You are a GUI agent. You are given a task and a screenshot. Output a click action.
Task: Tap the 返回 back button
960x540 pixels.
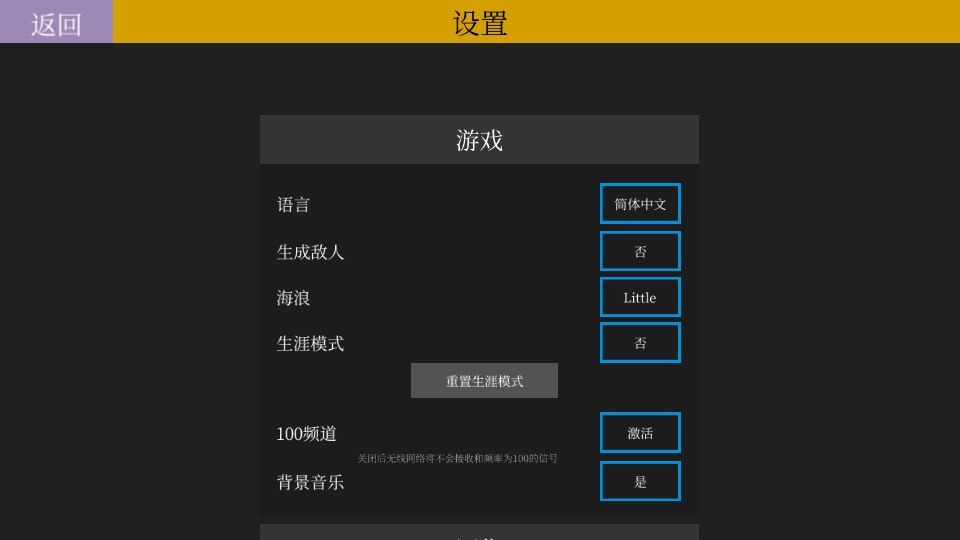pyautogui.click(x=56, y=22)
